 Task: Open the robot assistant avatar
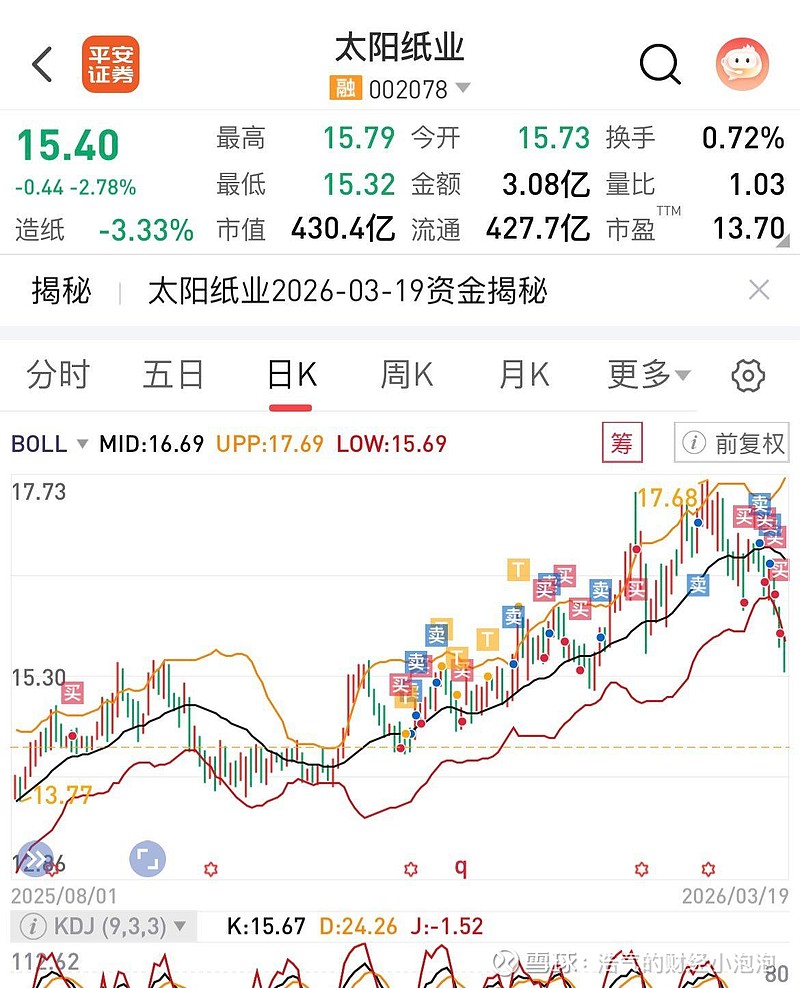point(742,65)
